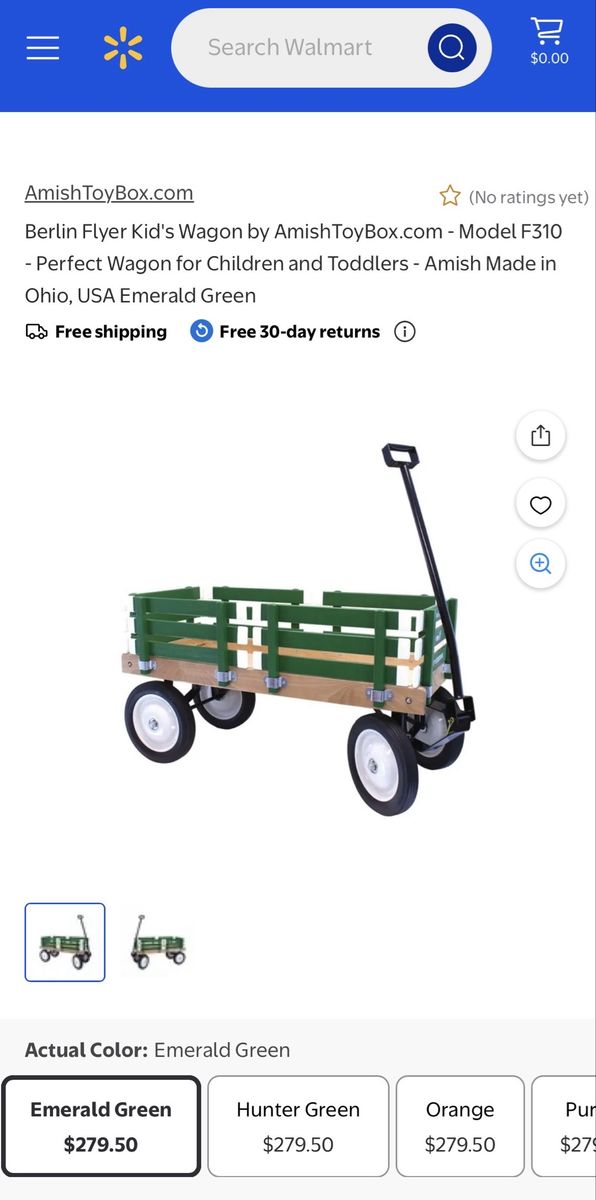Choose the Hunter Green color option
The width and height of the screenshot is (596, 1200).
[298, 1126]
